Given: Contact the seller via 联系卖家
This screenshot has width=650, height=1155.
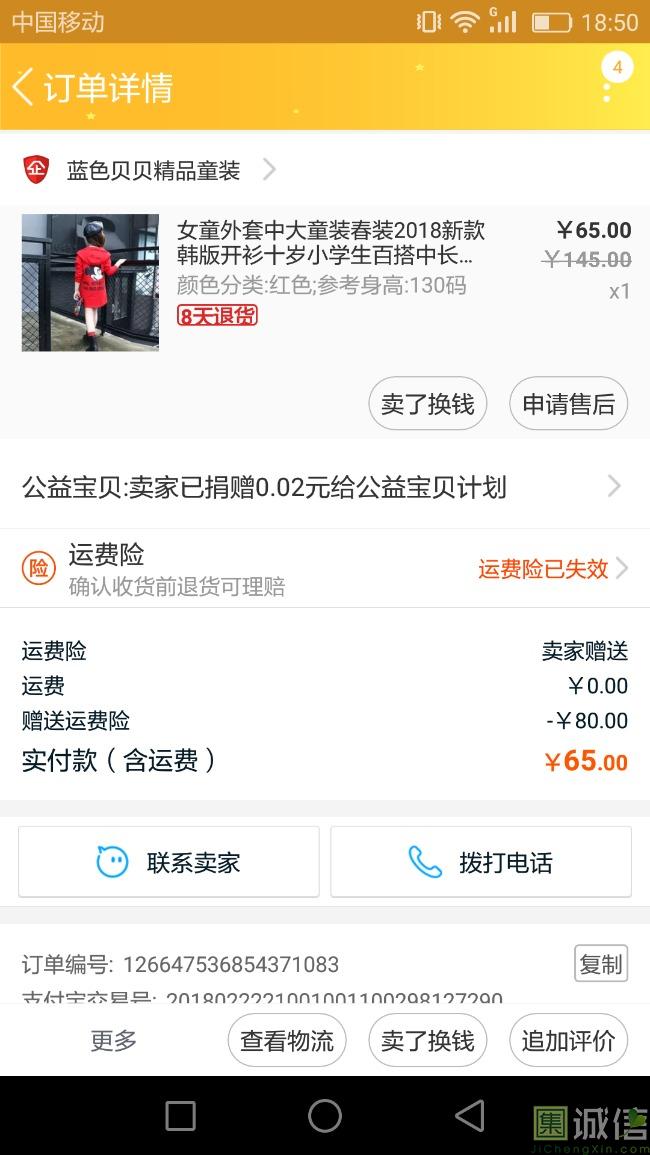Looking at the screenshot, I should coord(169,862).
